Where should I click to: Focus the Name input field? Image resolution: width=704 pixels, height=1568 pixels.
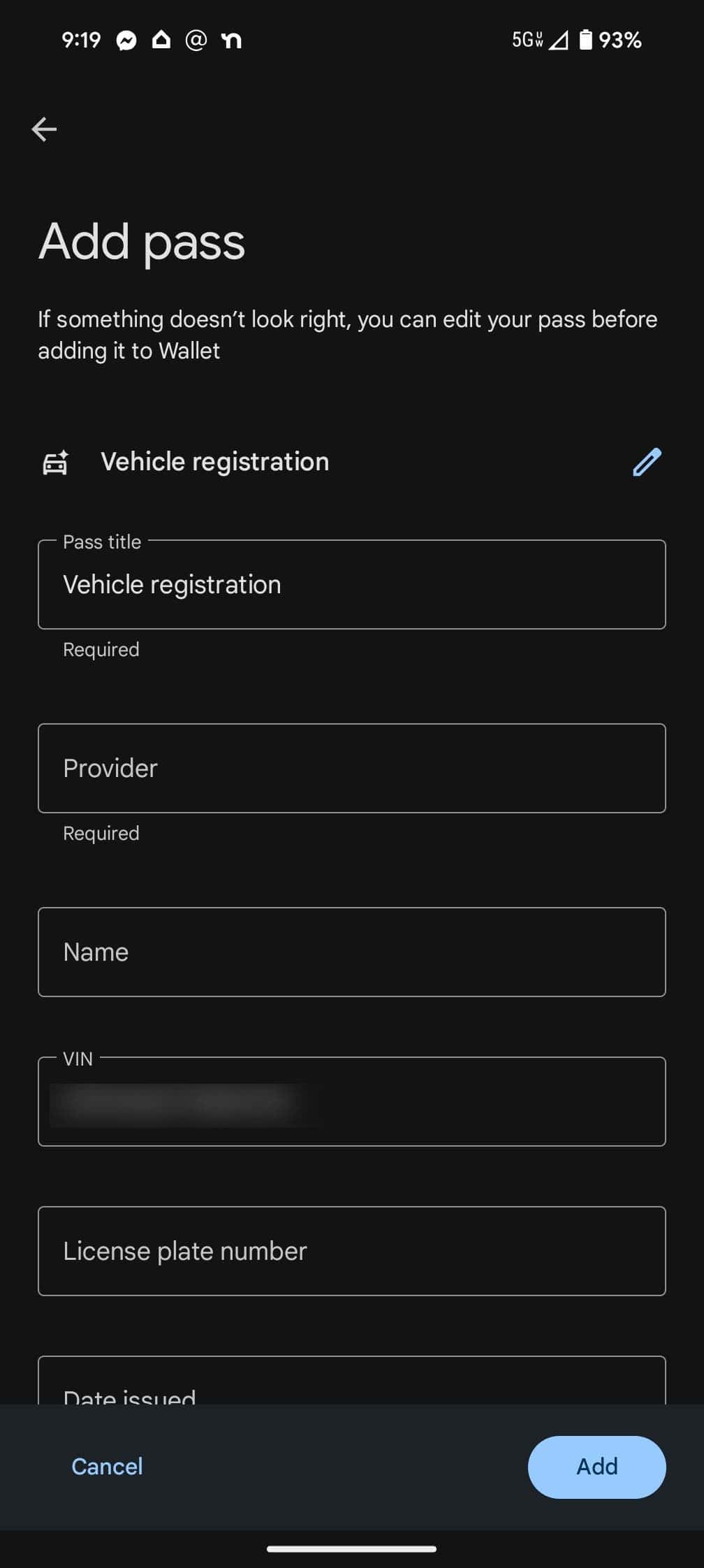pyautogui.click(x=352, y=952)
